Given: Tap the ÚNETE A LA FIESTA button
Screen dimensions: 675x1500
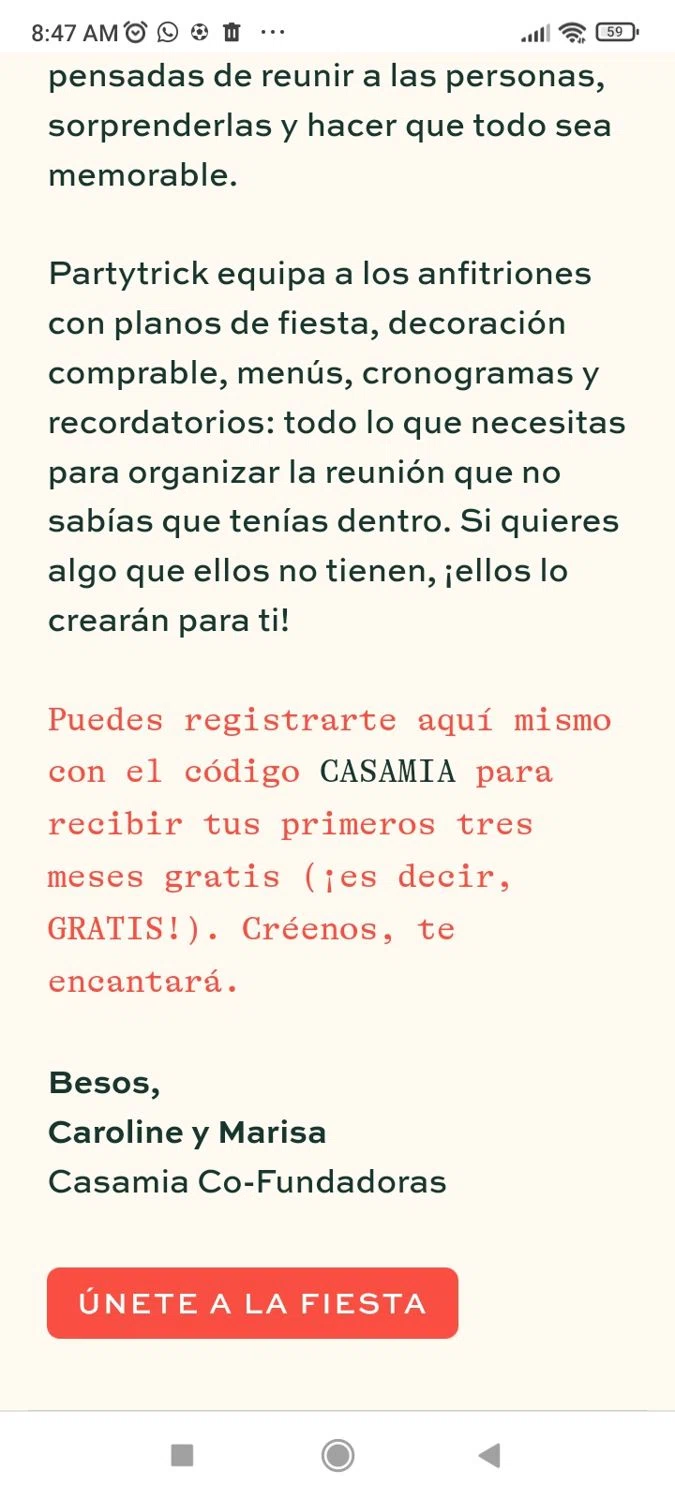Looking at the screenshot, I should coord(252,1303).
